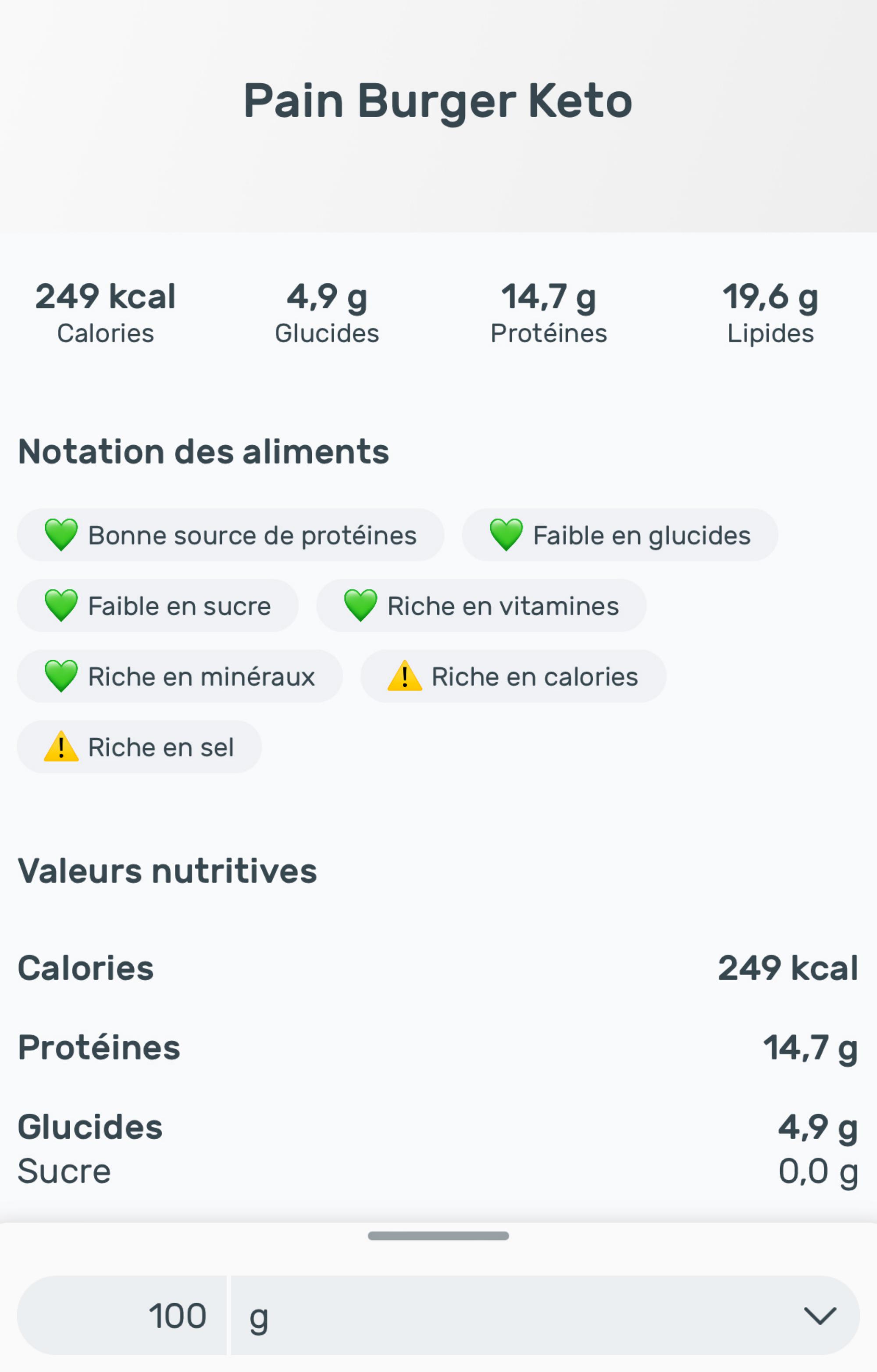Tap the "Faible en glucides" rating badge
This screenshot has width=877, height=1372.
620,534
